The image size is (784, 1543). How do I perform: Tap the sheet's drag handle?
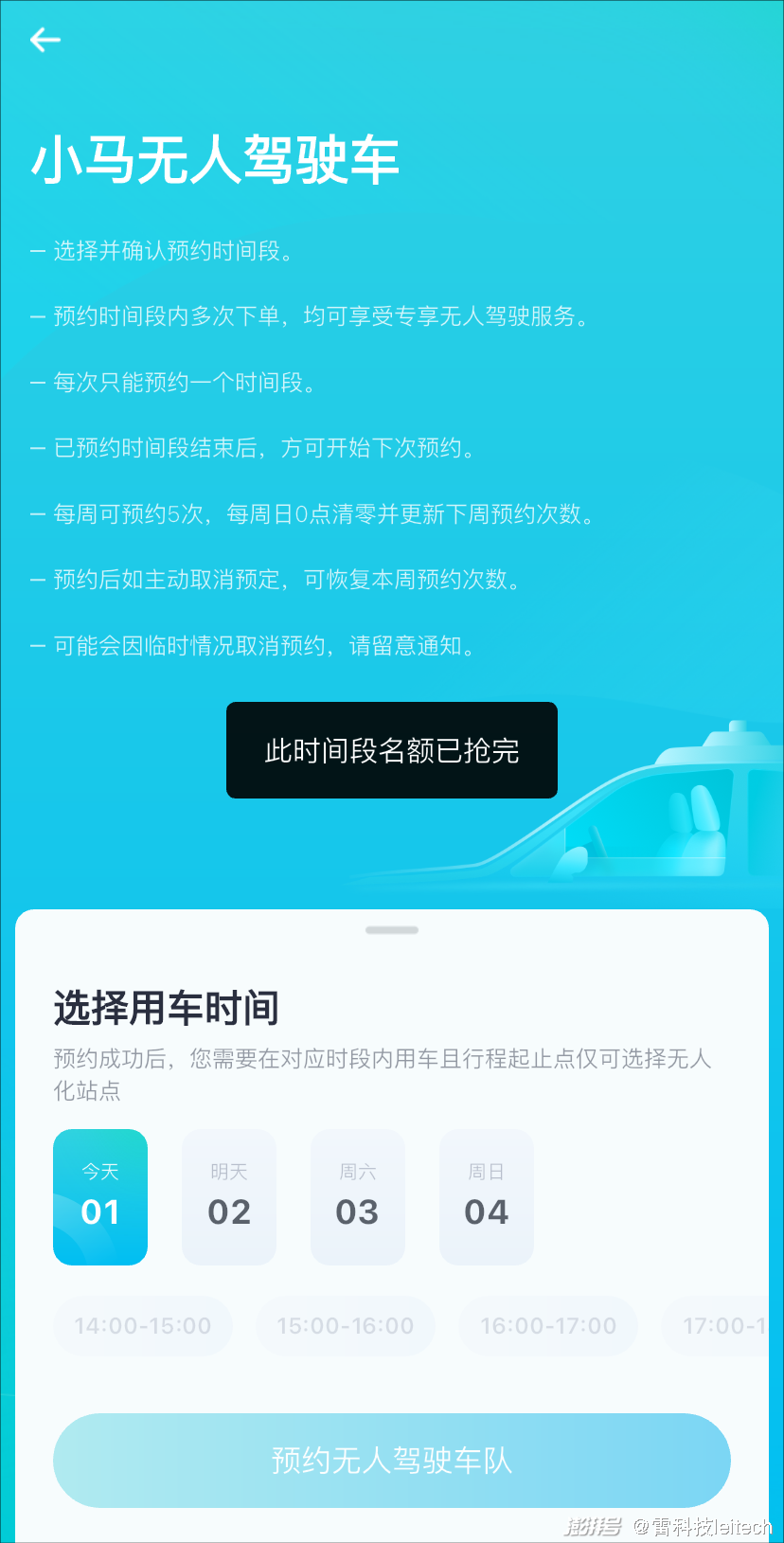392,930
